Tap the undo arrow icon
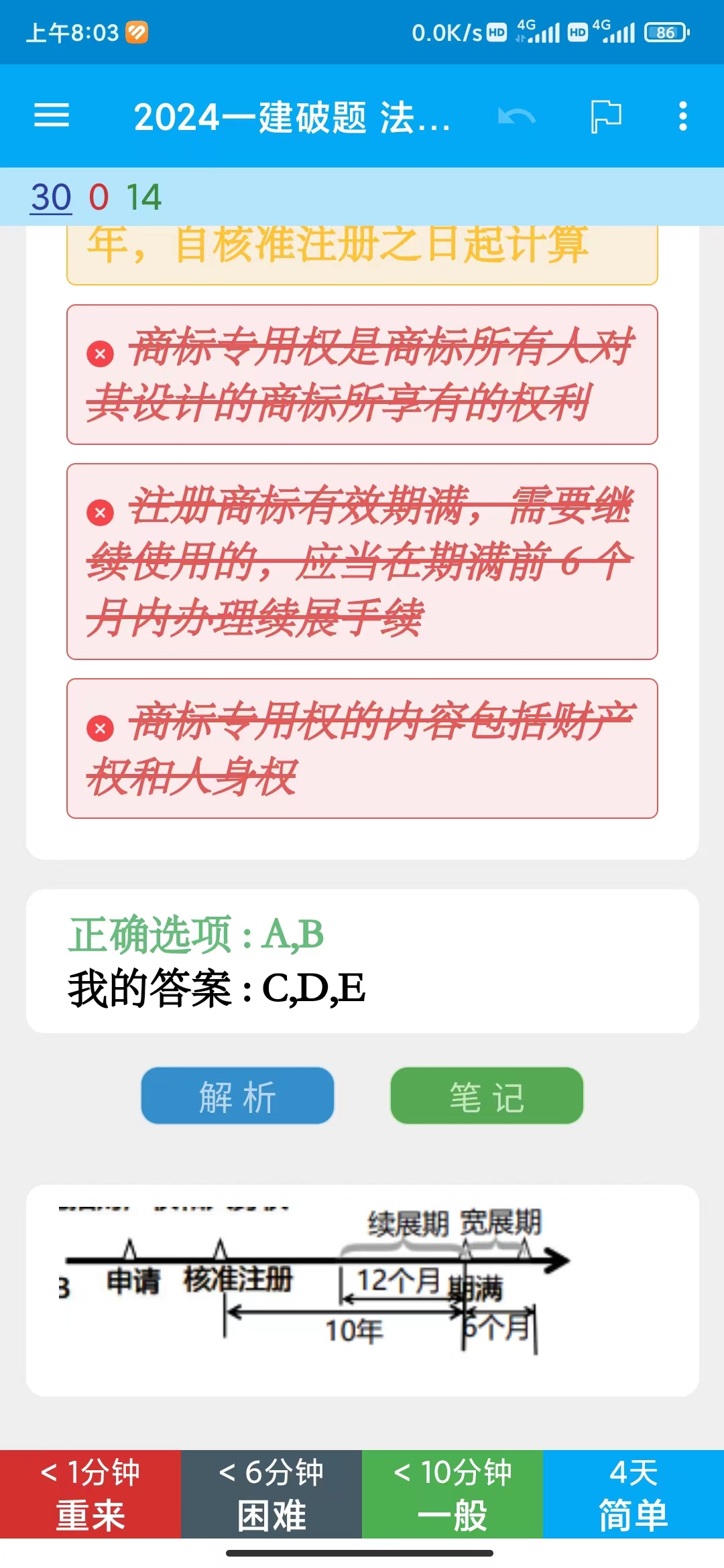724x1568 pixels. (x=516, y=117)
